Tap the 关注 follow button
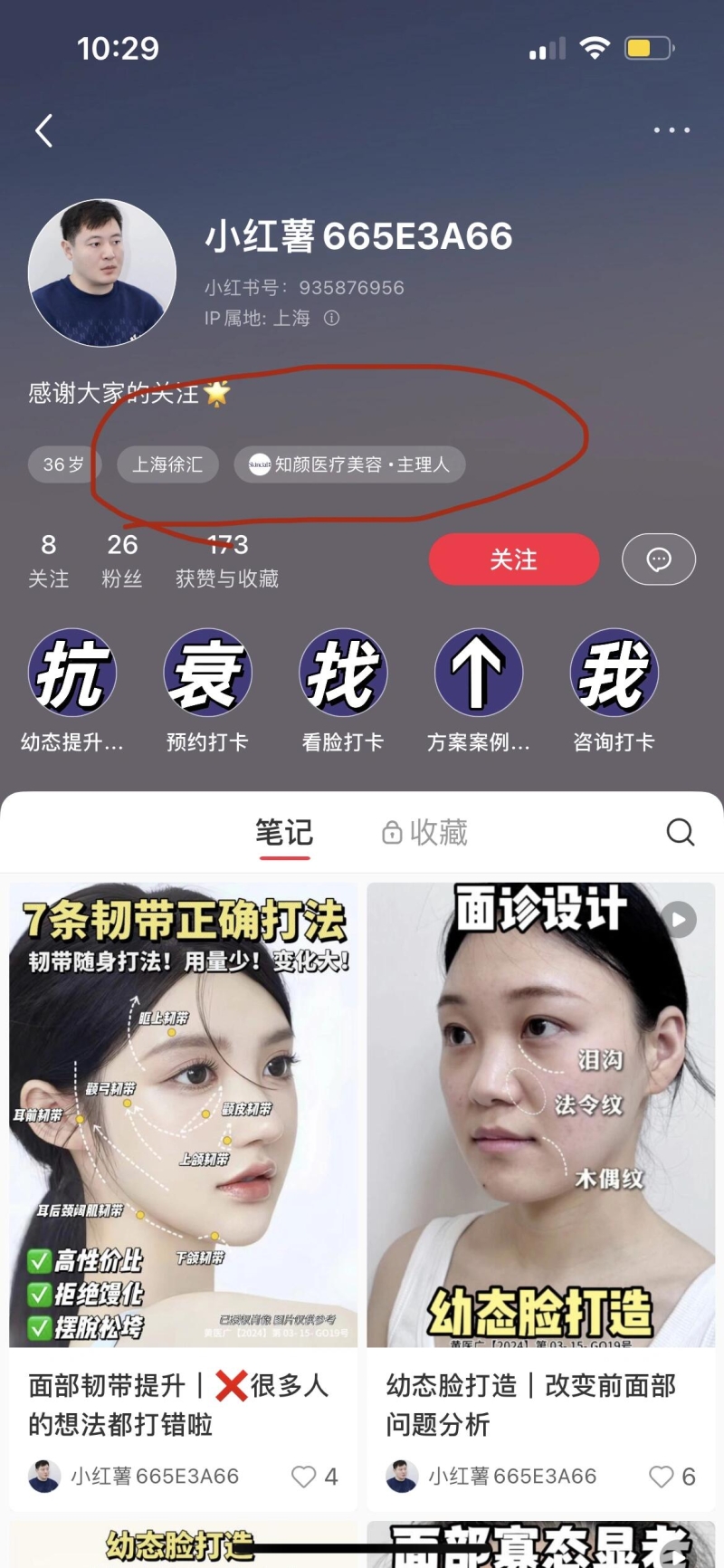This screenshot has height=1568, width=724. [513, 559]
